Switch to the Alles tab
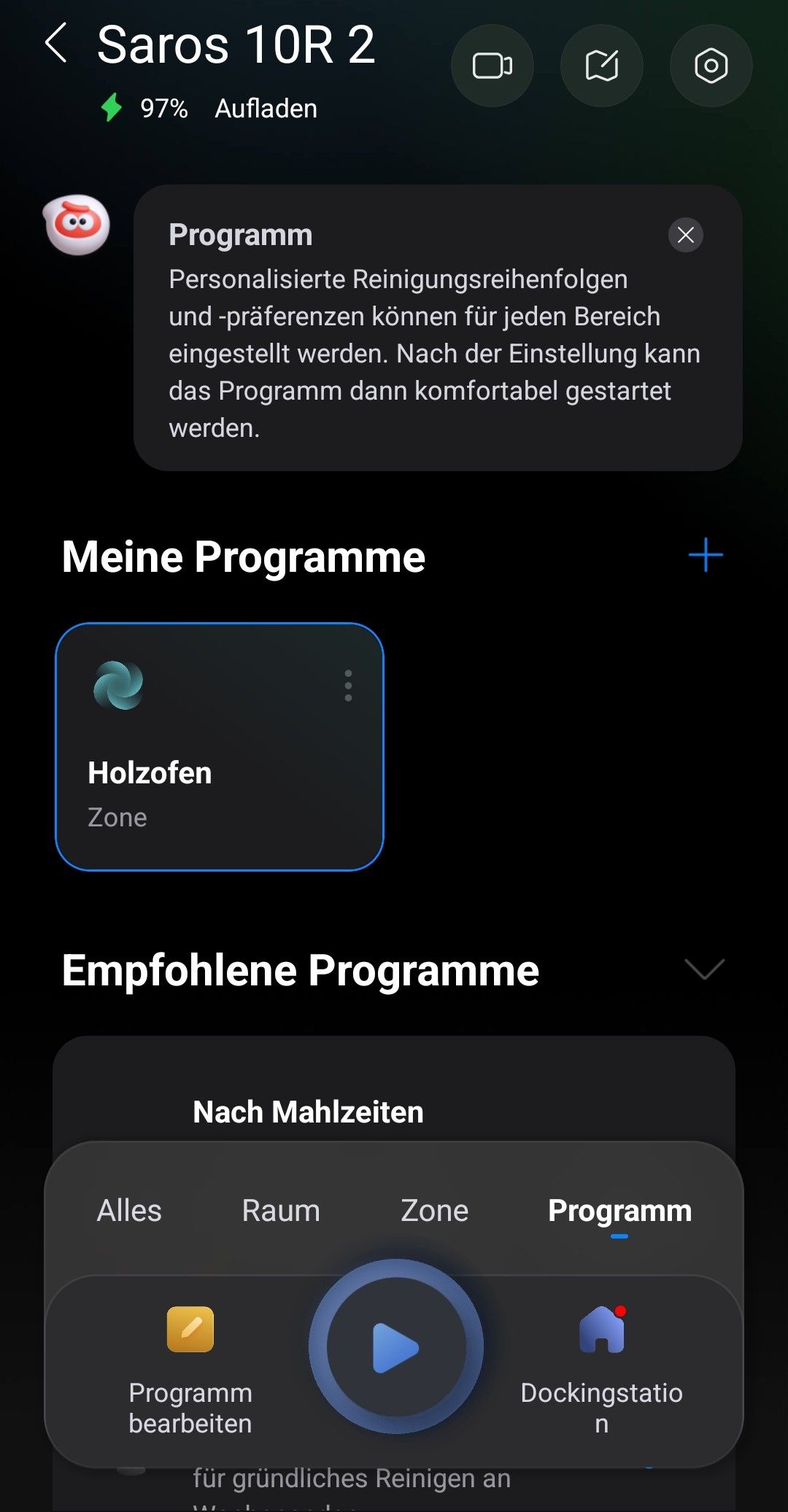 point(128,1210)
